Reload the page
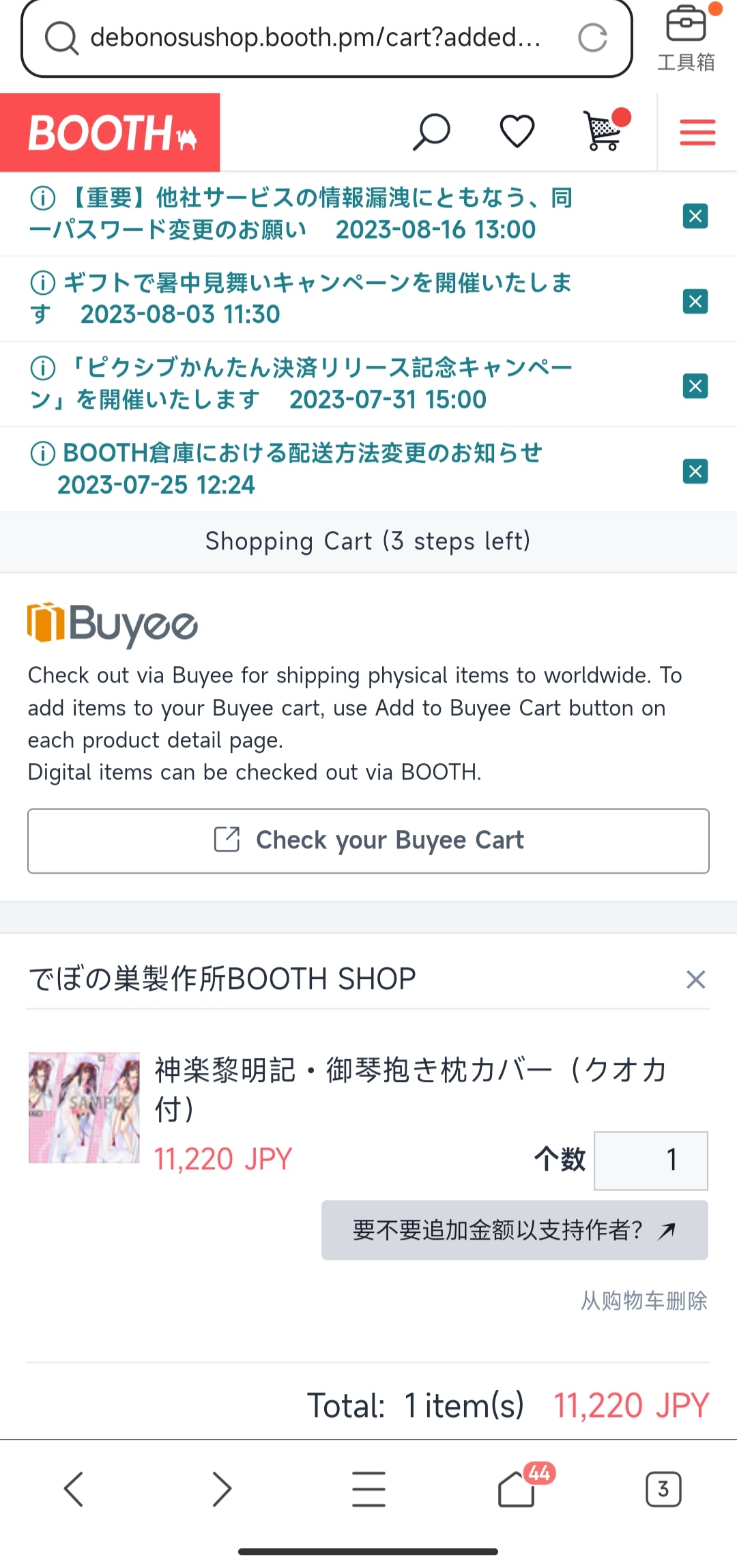This screenshot has height=1568, width=737. click(x=592, y=38)
